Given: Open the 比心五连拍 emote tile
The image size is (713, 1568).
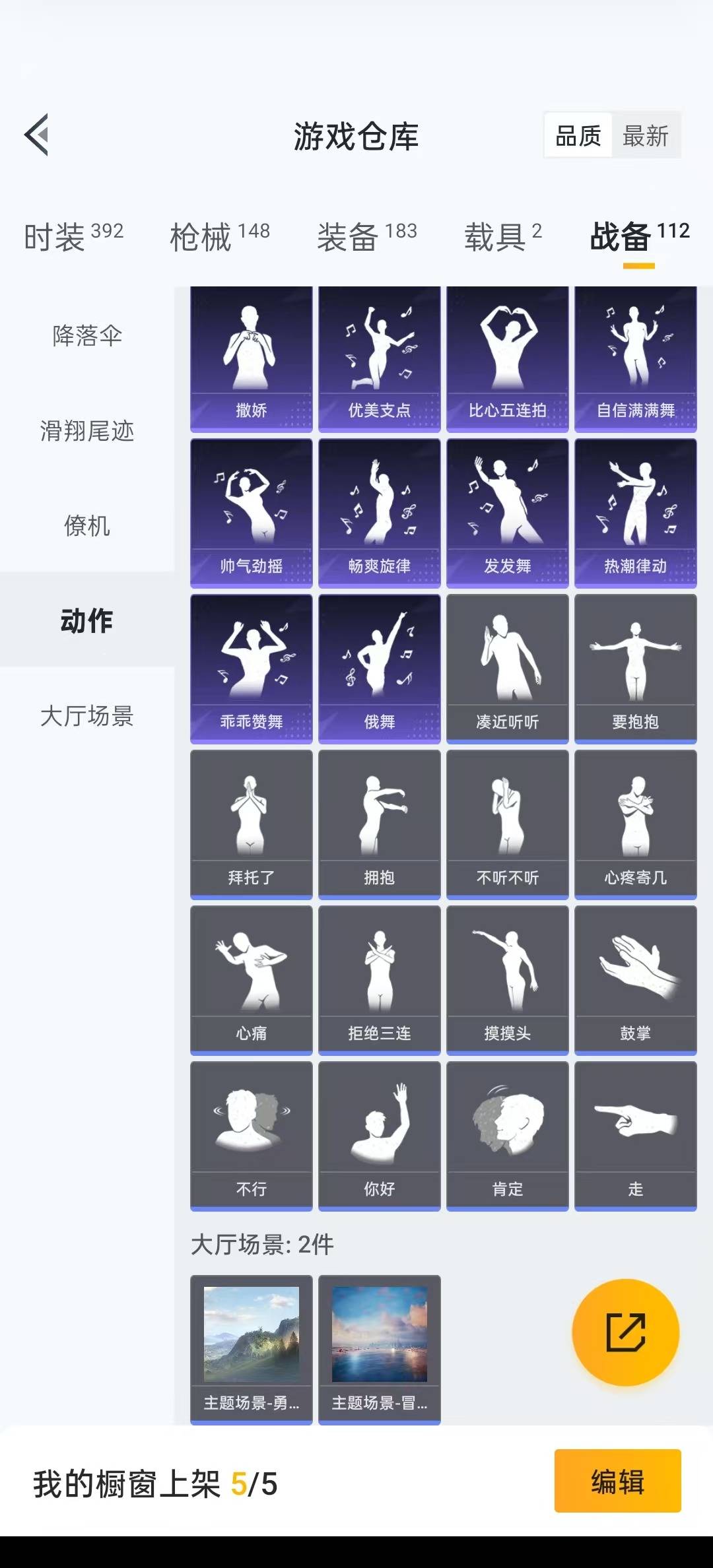Looking at the screenshot, I should (508, 359).
